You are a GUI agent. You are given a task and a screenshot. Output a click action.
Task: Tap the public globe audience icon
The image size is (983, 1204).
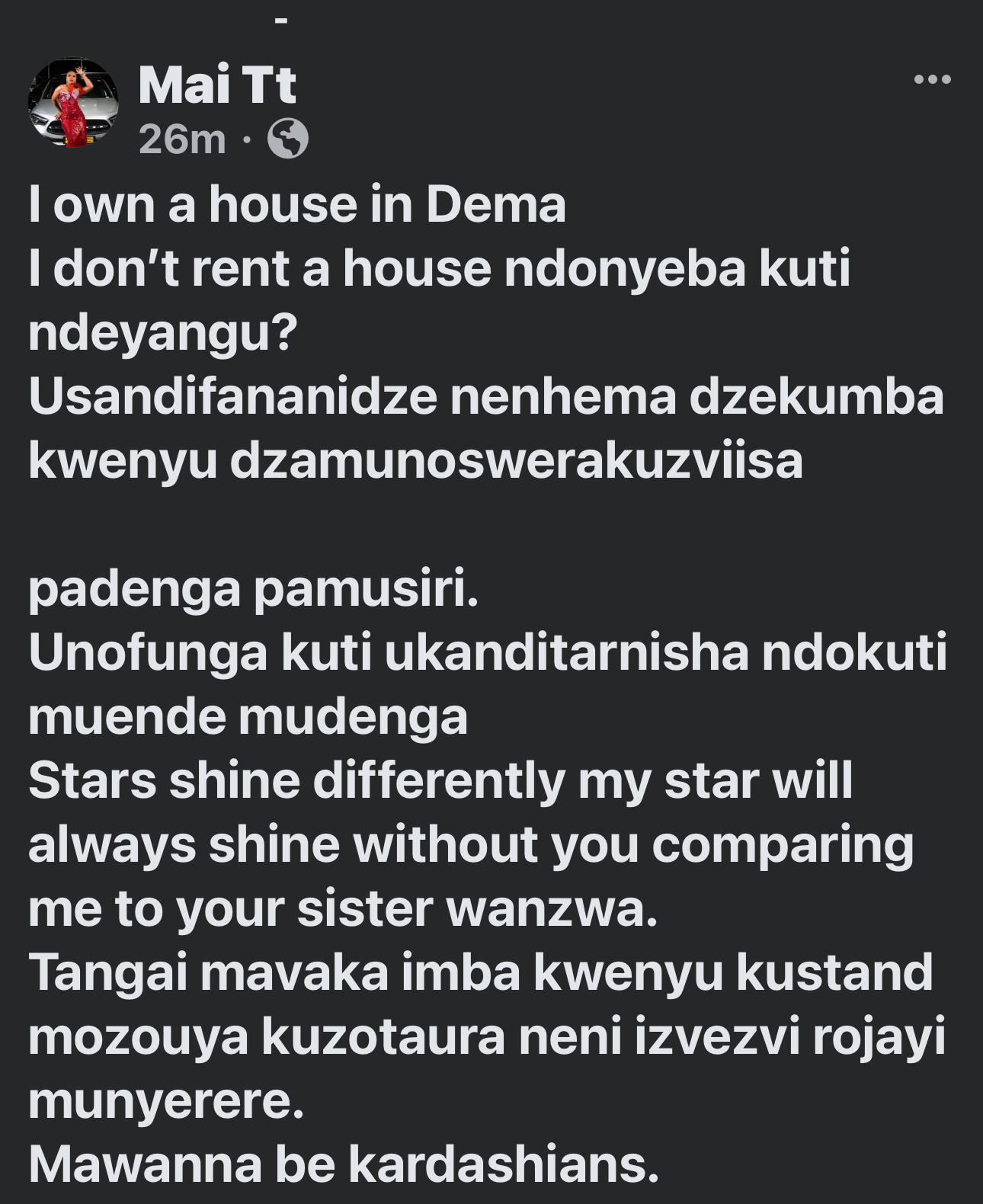(288, 139)
